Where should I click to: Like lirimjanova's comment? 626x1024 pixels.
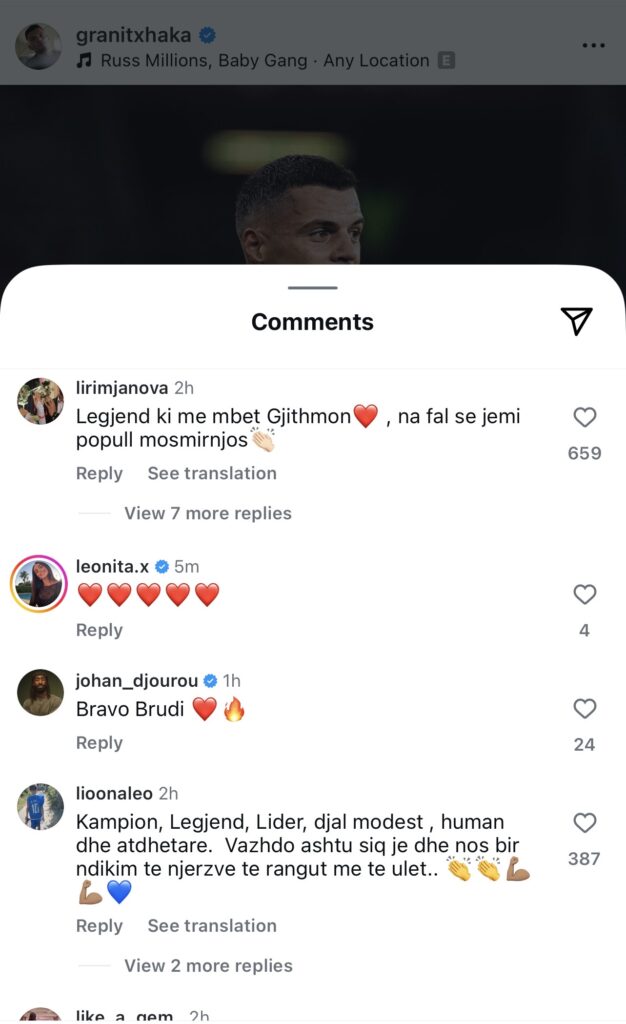tap(584, 418)
